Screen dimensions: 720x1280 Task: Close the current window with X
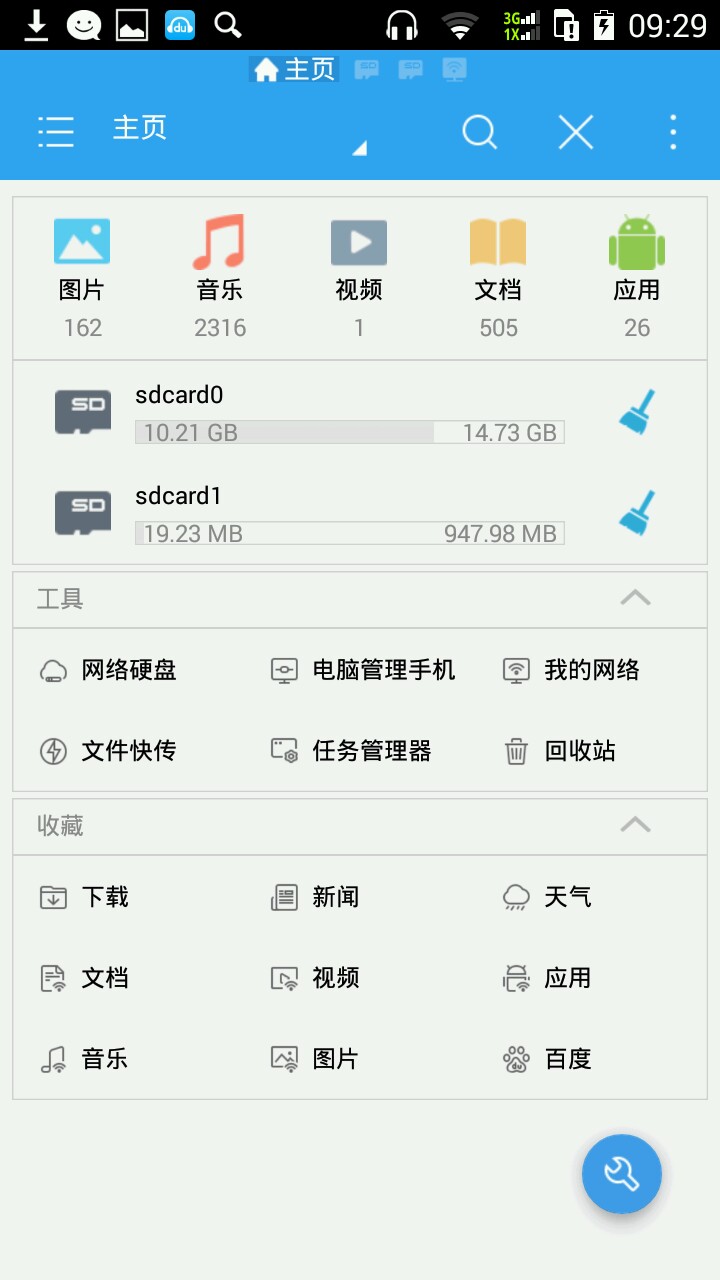(575, 131)
